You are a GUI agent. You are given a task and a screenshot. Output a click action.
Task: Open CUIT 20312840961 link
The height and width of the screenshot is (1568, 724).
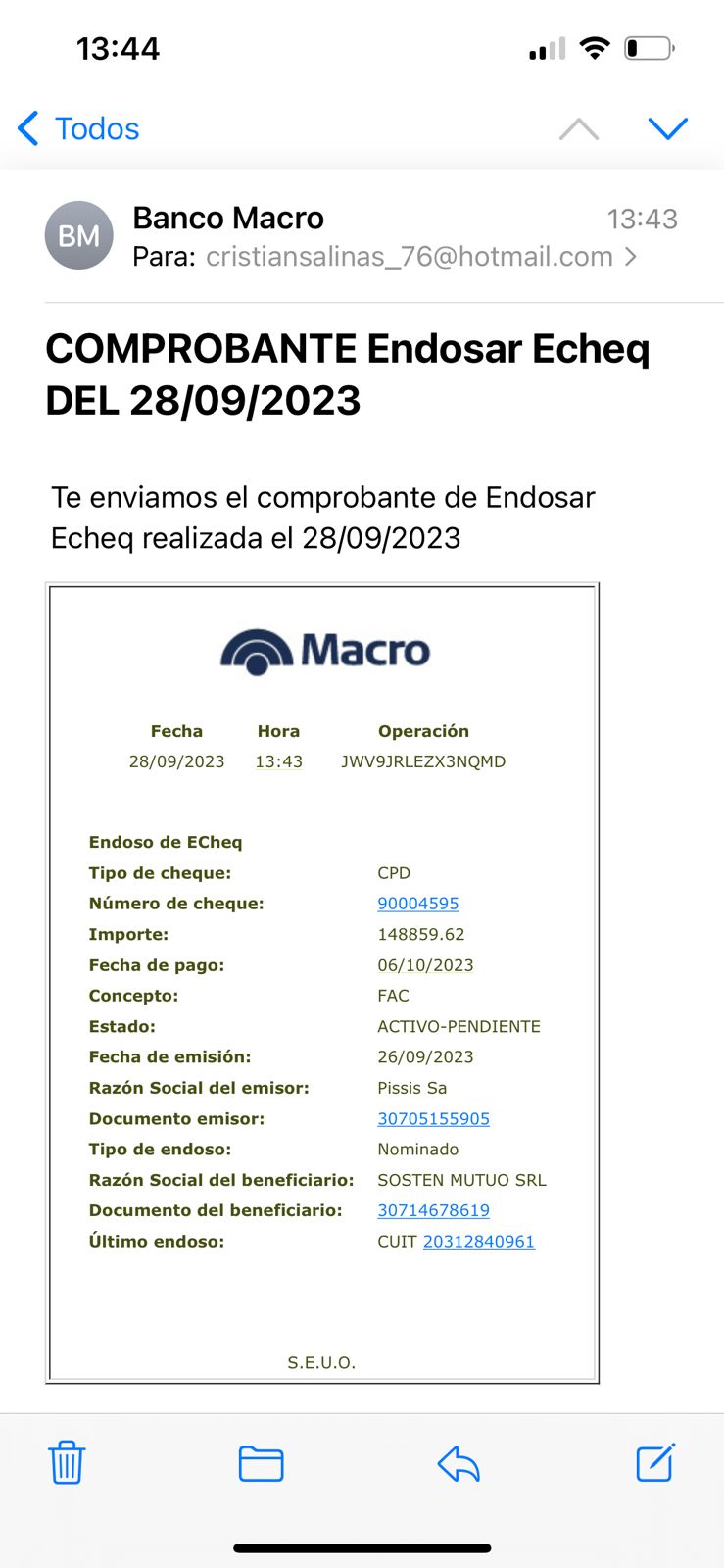478,1242
